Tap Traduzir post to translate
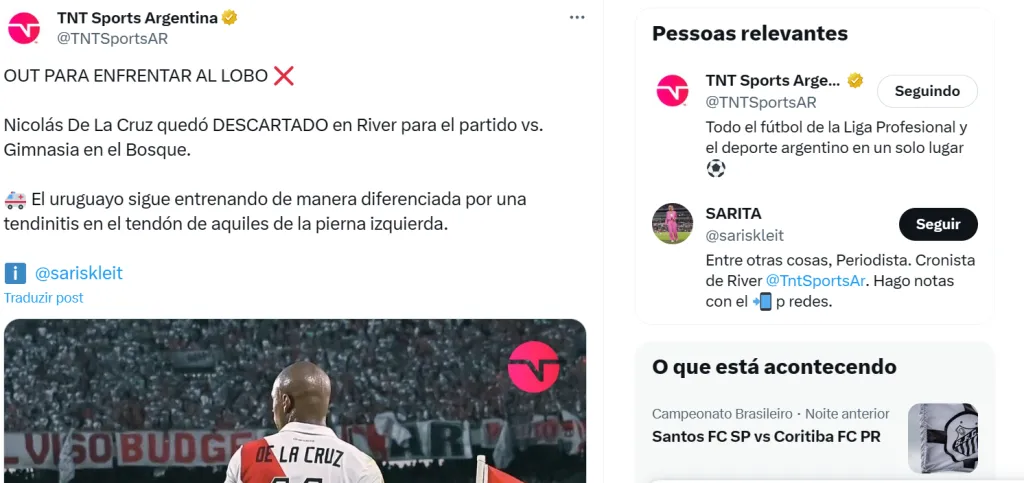 pos(43,298)
